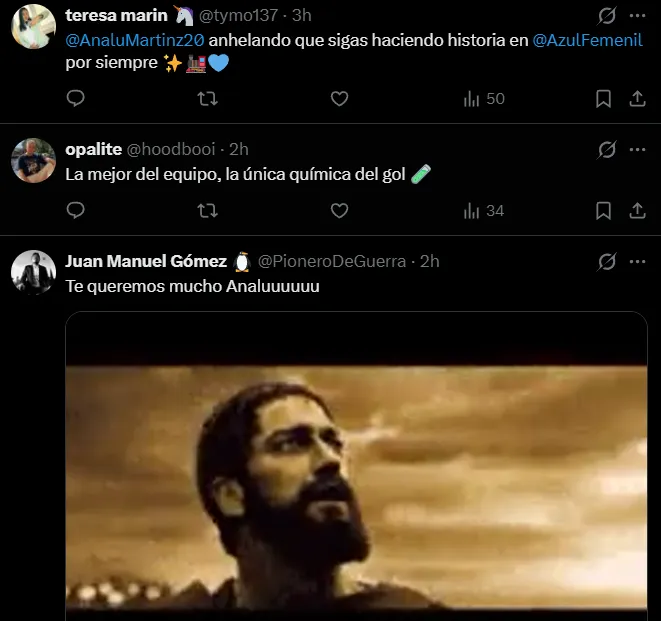The width and height of the screenshot is (661, 621).
Task: Open Grok icon on Juan Manuel Gómez's post
Action: tap(606, 262)
